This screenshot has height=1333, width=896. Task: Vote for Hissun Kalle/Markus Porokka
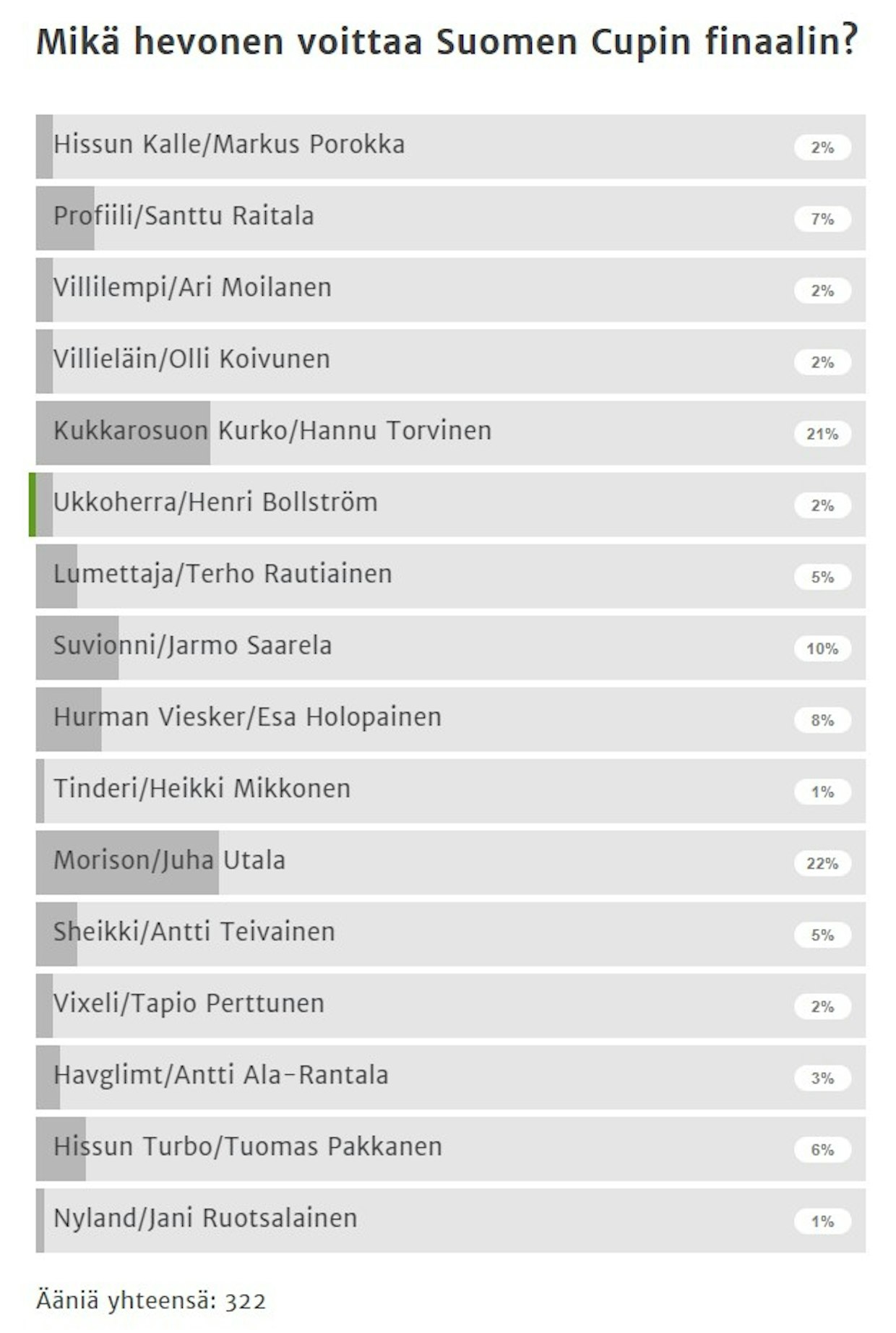(228, 145)
